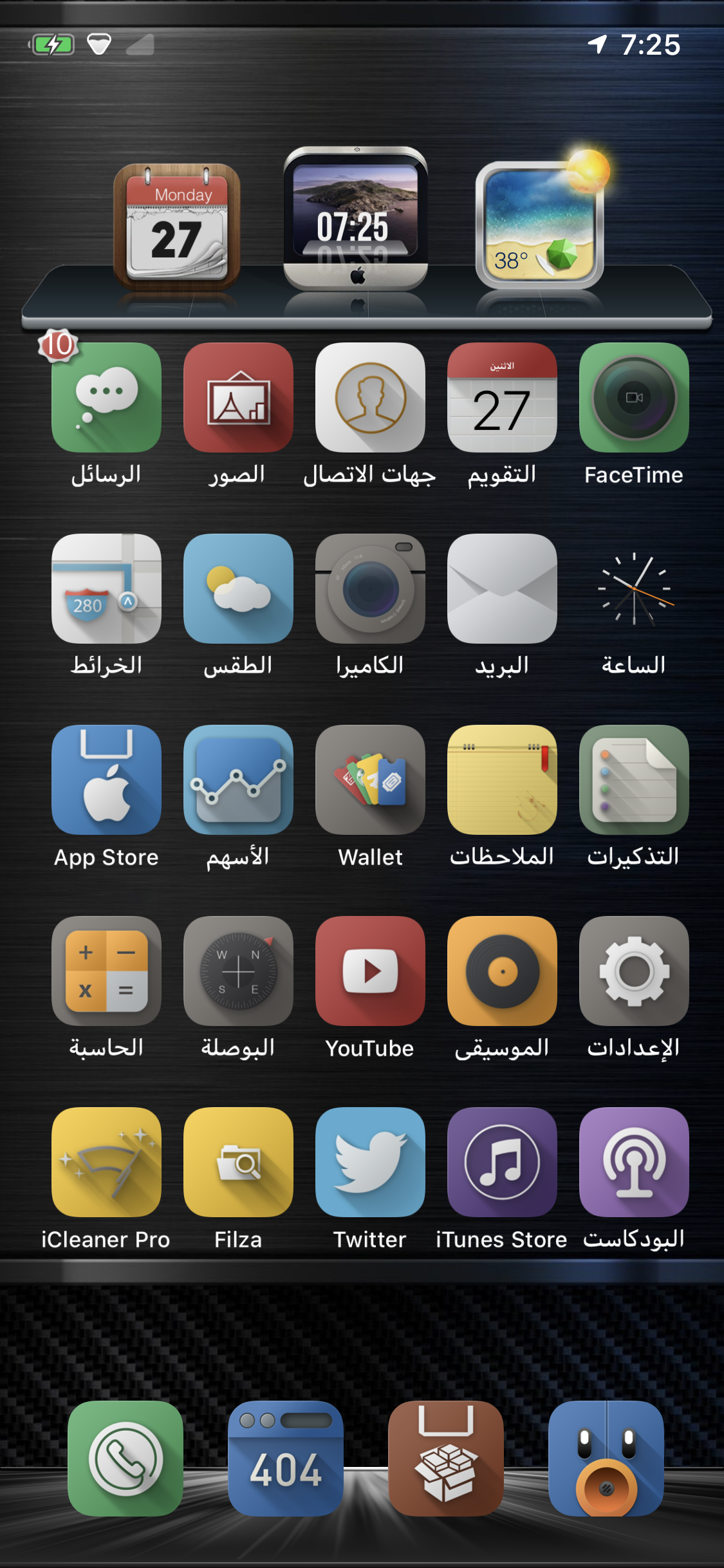Open the Messages app with 10 badge
Viewport: 724px width, 1568px height.
click(x=106, y=397)
